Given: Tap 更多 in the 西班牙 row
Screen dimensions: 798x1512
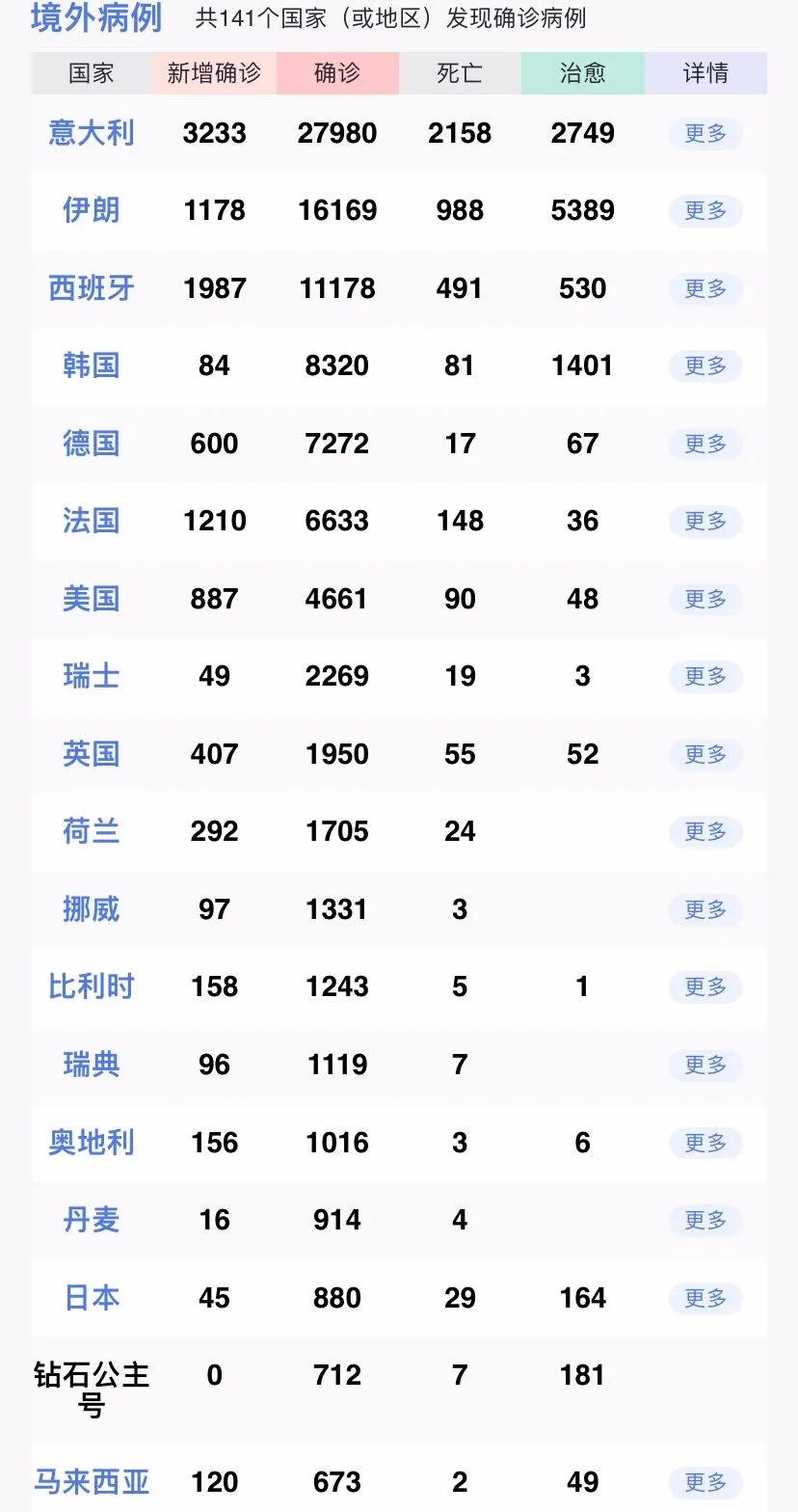Looking at the screenshot, I should pyautogui.click(x=705, y=288).
